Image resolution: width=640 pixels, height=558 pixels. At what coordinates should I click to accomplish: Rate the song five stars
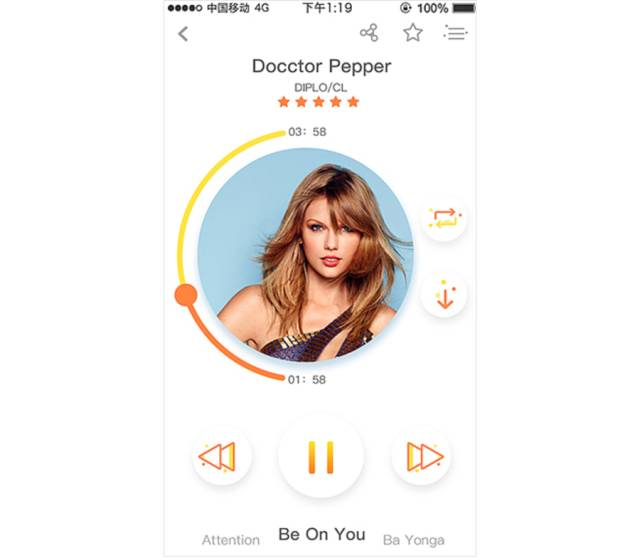pos(352,102)
